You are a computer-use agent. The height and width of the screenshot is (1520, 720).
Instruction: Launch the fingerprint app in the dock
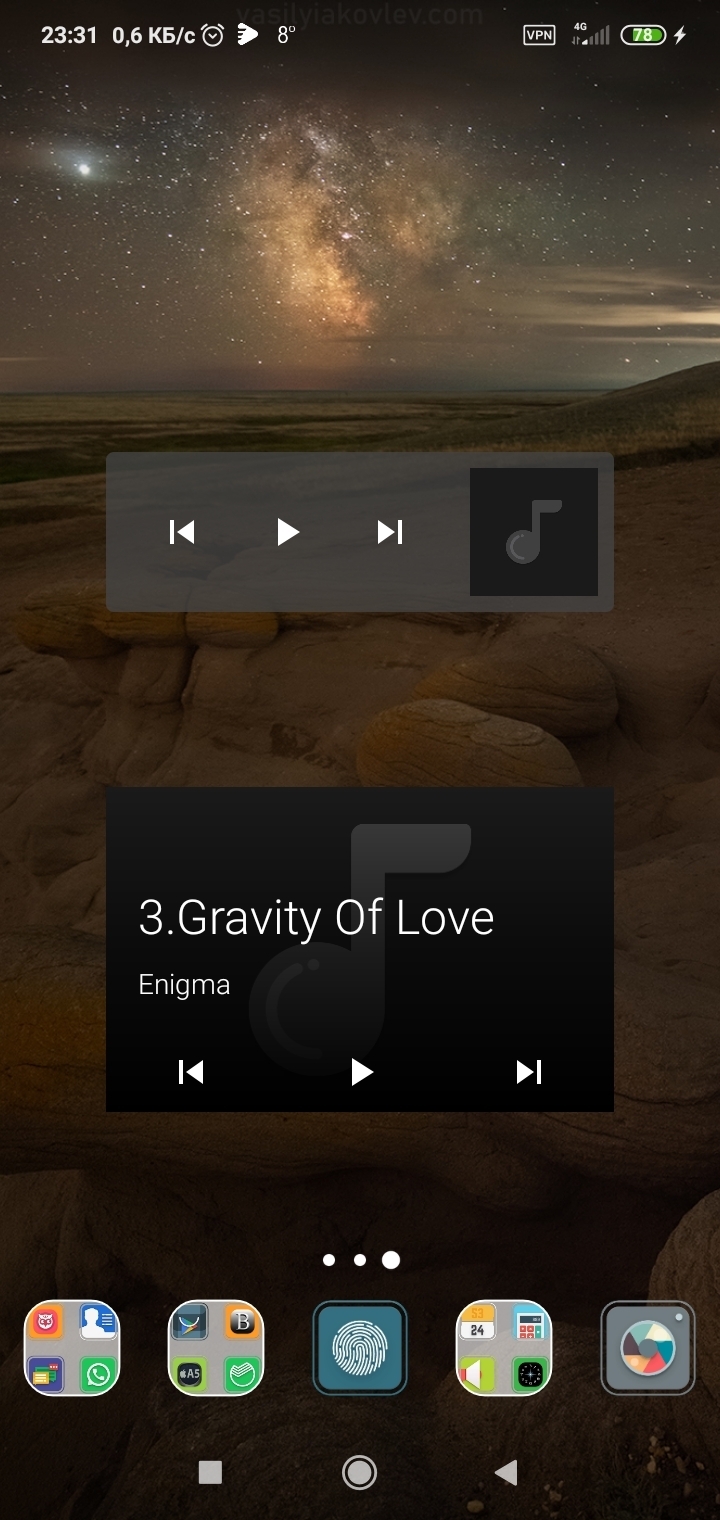360,1348
